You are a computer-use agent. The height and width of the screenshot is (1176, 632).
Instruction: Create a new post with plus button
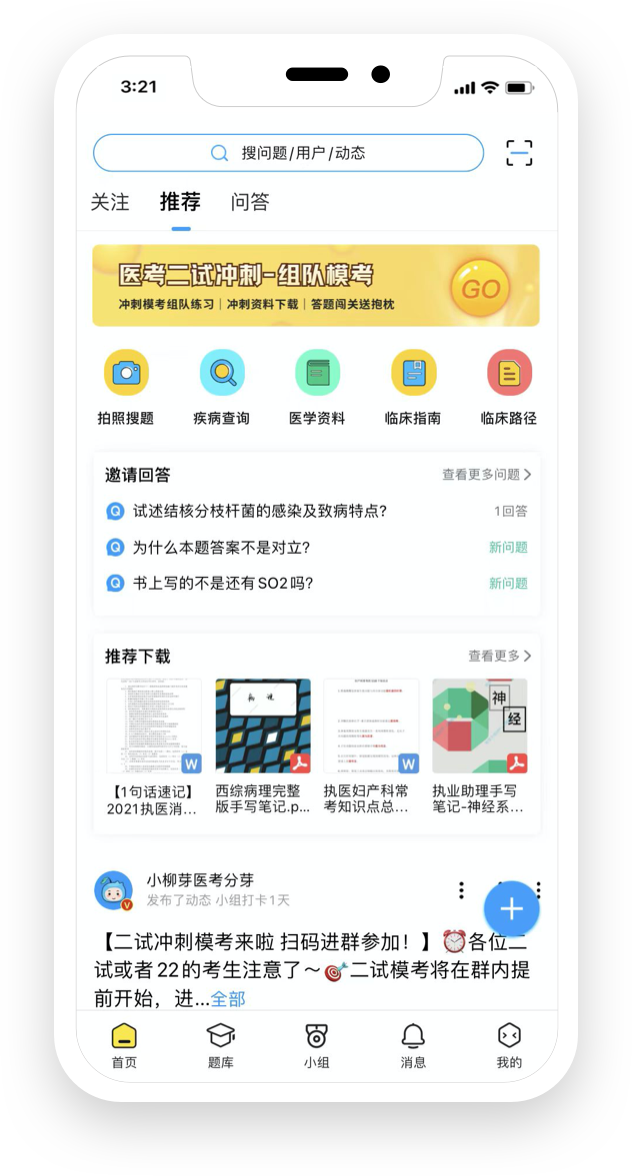click(511, 908)
